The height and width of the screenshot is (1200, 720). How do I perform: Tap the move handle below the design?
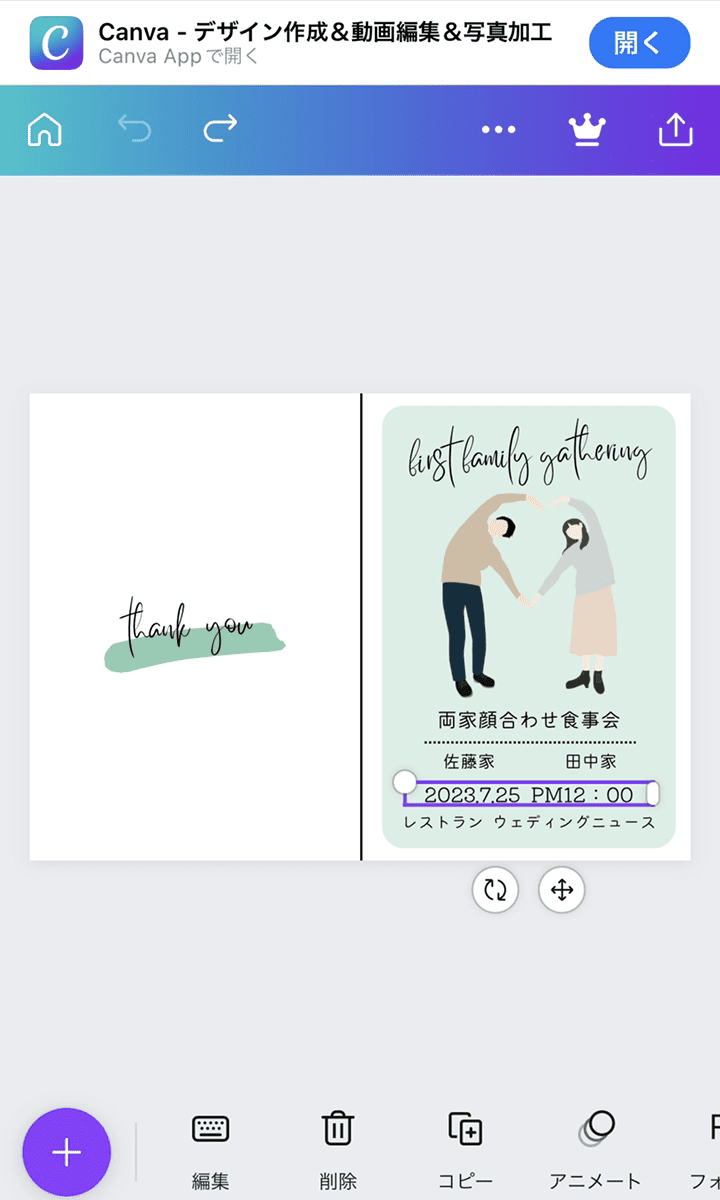coord(561,890)
